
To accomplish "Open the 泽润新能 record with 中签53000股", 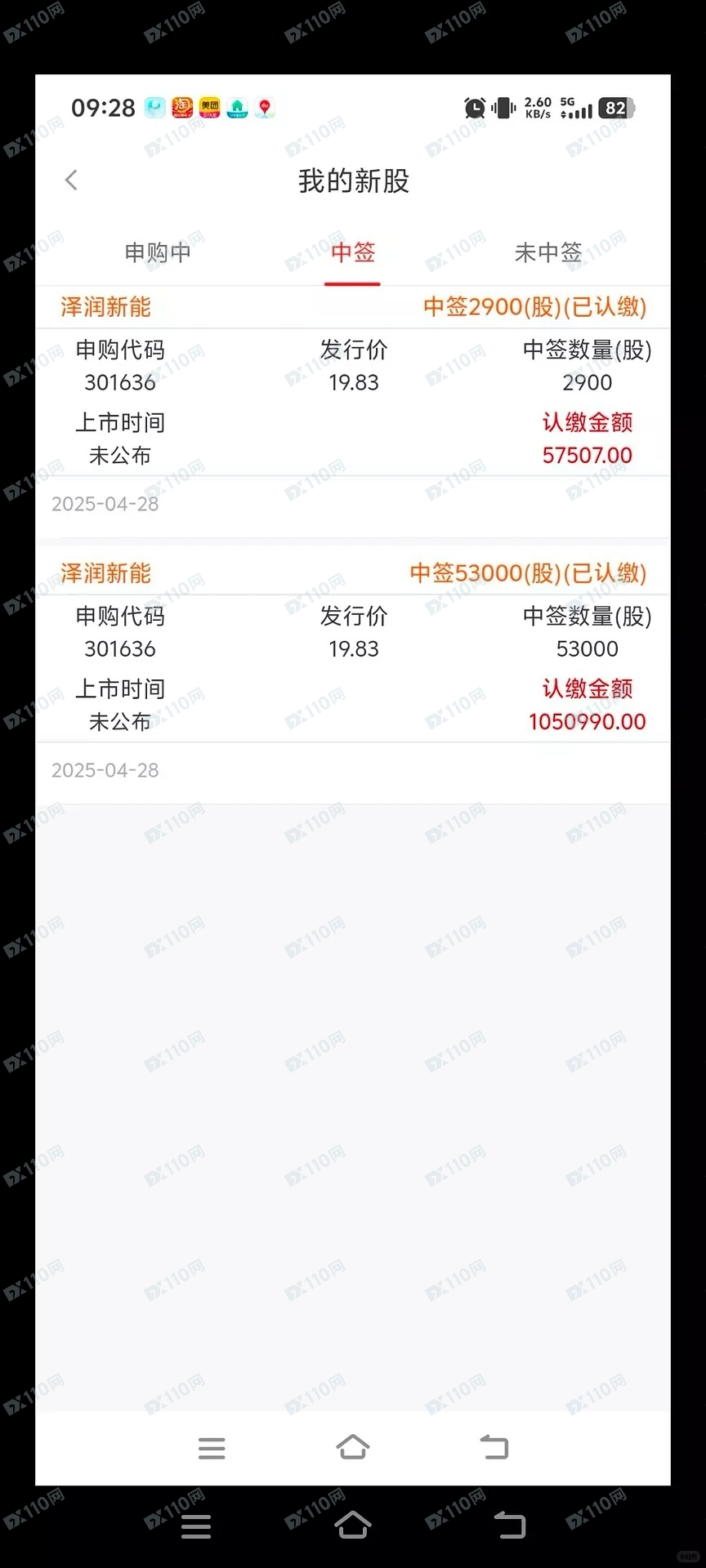I will pos(353,671).
